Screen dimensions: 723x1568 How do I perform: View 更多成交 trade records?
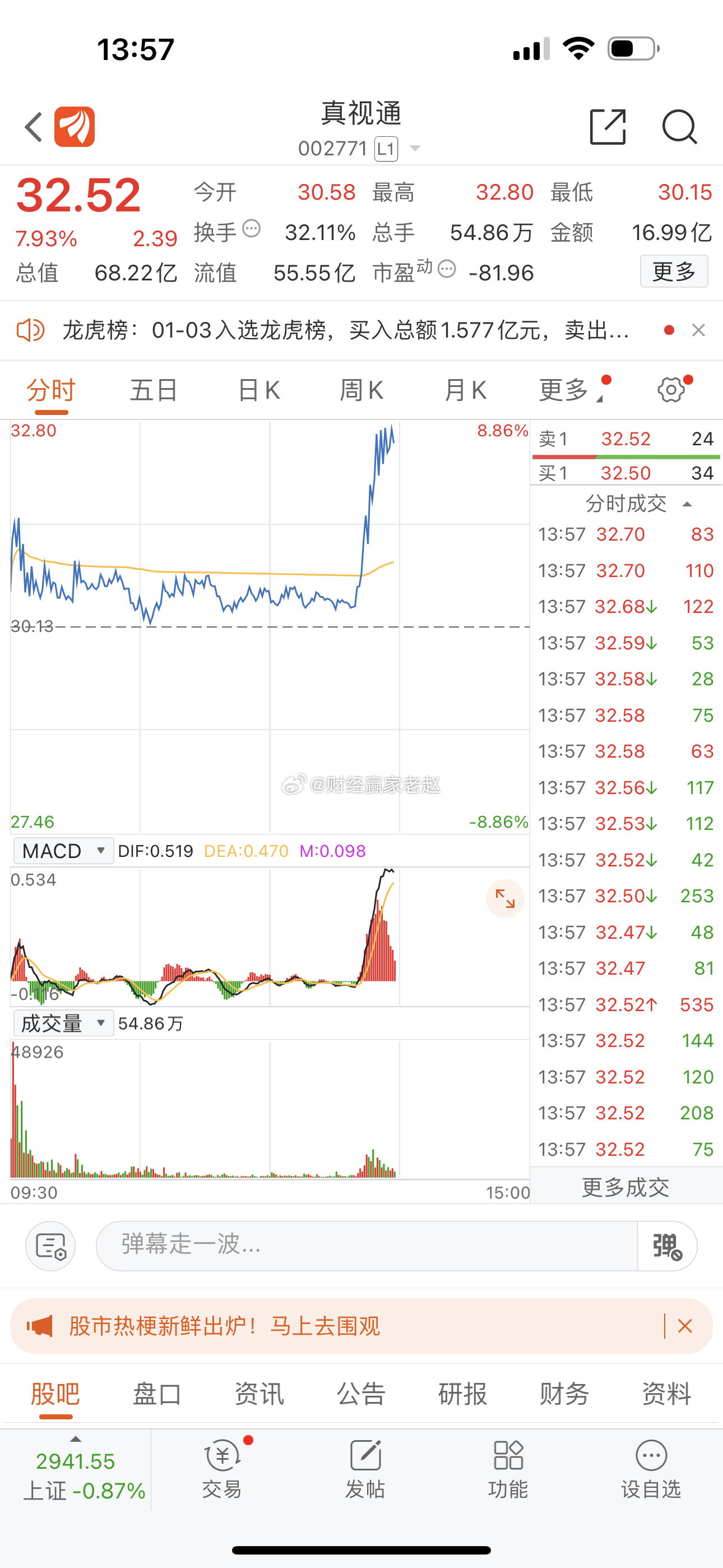click(625, 1188)
